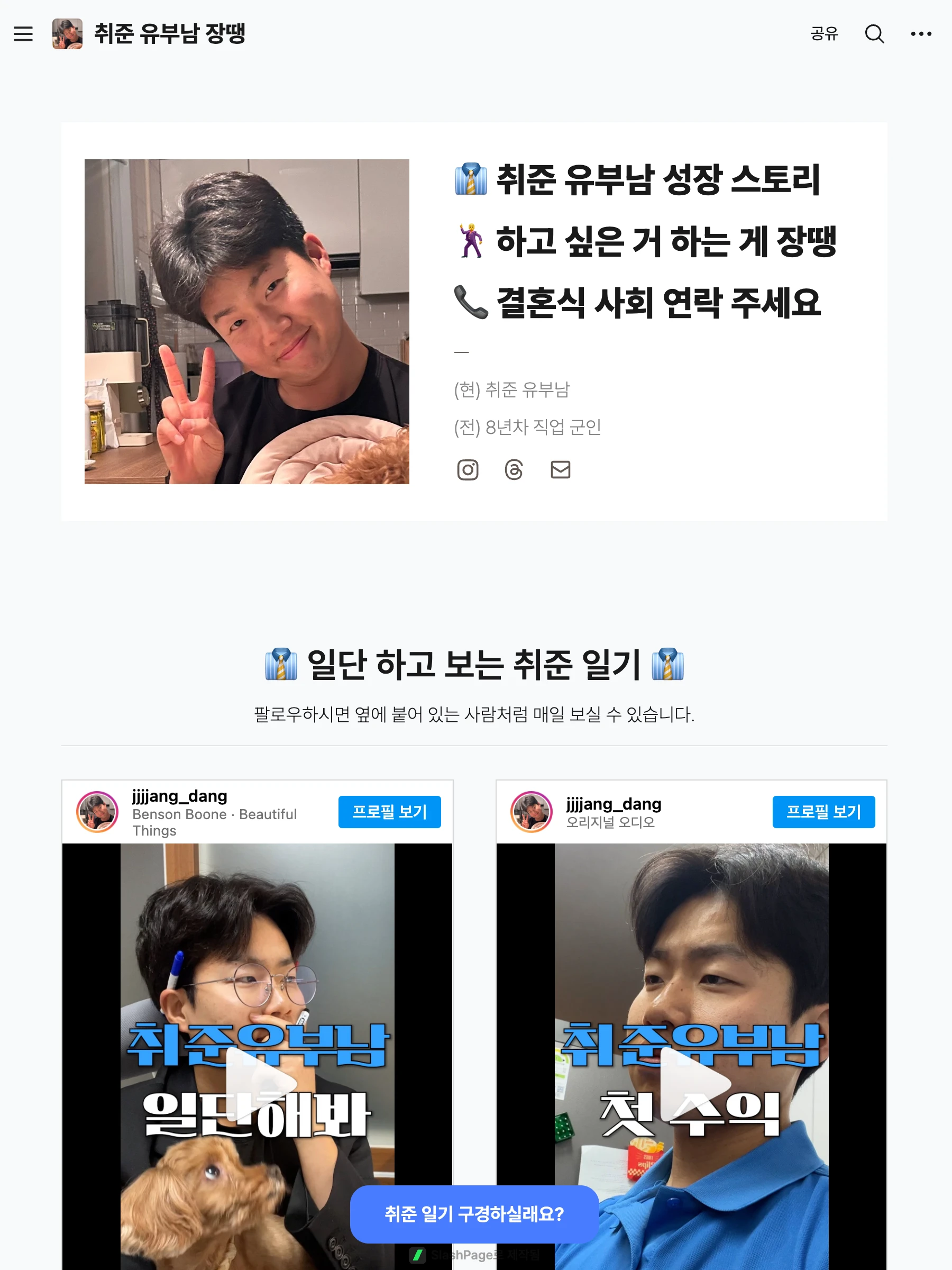The width and height of the screenshot is (952, 1270).
Task: Tap 프로필 보기 on the Benson Boone post
Action: [389, 811]
